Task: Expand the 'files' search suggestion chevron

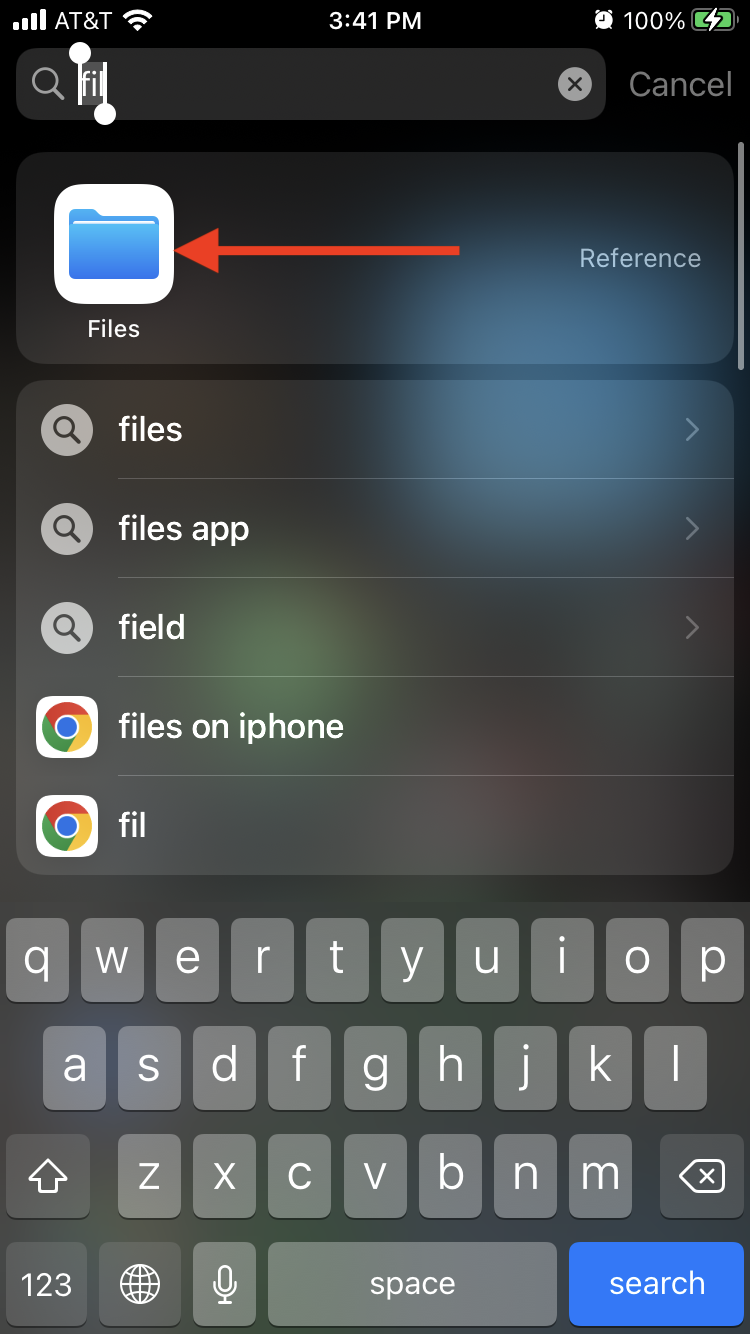Action: pyautogui.click(x=692, y=429)
